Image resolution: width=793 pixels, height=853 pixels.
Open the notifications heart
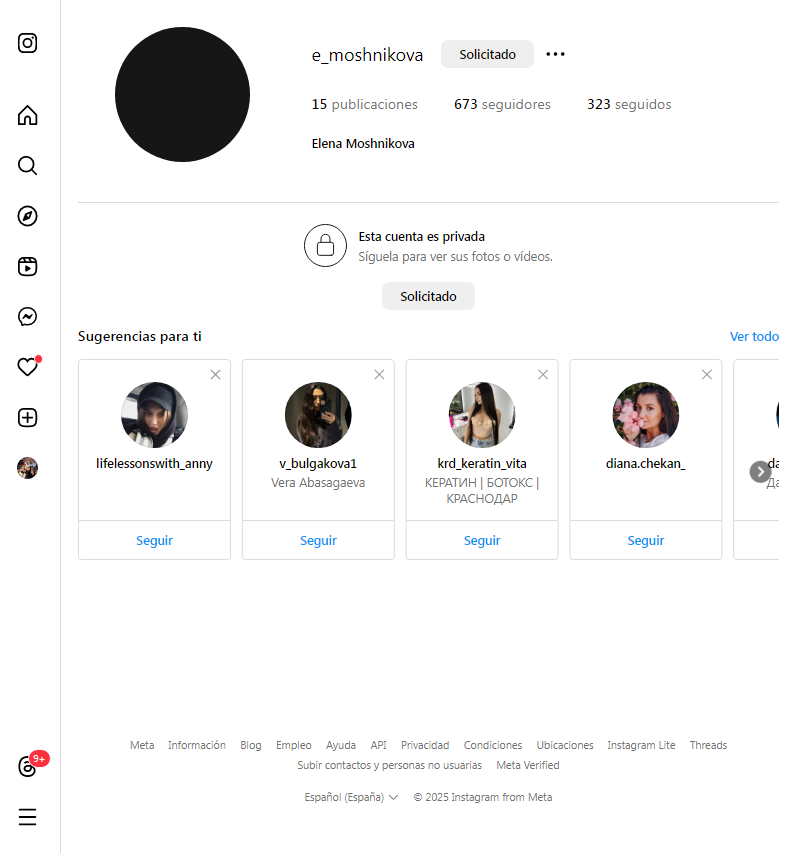pos(27,367)
